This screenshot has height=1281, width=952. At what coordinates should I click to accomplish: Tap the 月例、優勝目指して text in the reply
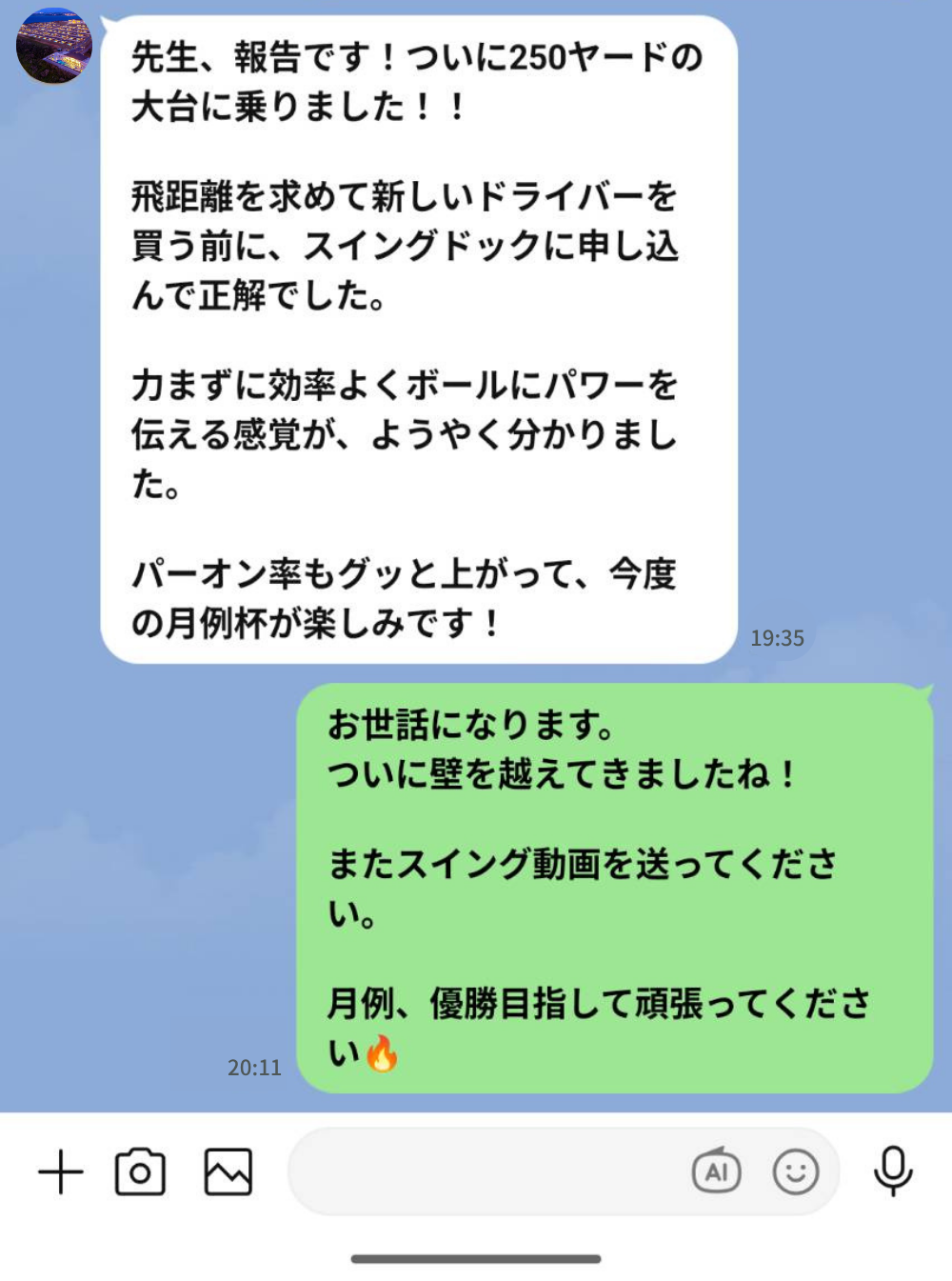pyautogui.click(x=600, y=1005)
